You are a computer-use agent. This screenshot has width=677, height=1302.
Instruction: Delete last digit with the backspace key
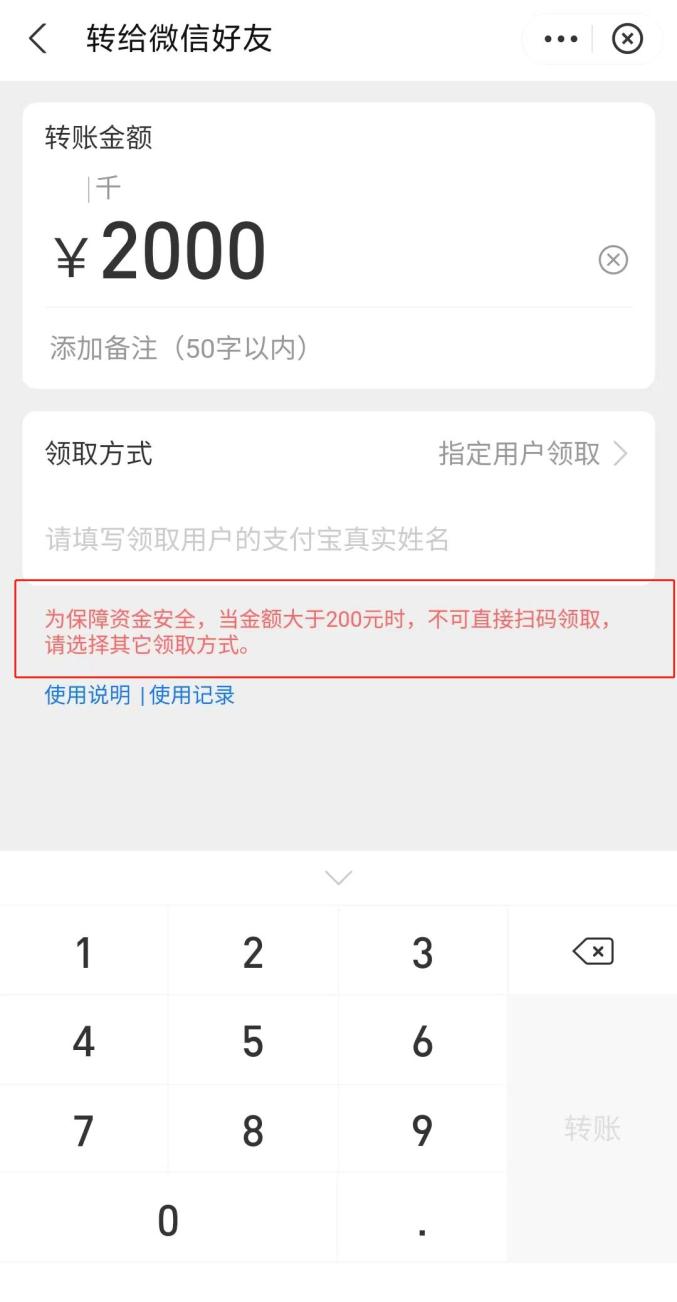coord(592,951)
